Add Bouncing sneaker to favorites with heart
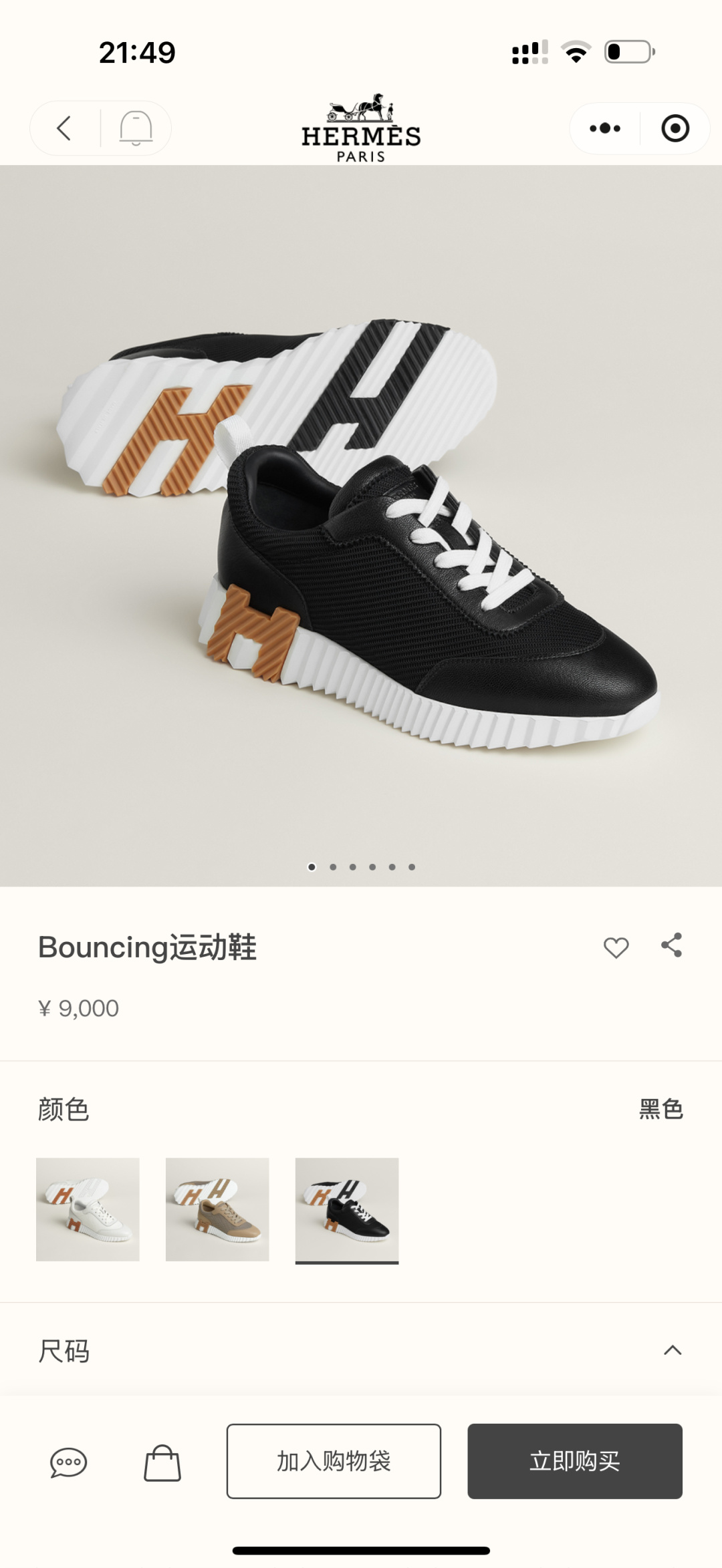 [616, 947]
